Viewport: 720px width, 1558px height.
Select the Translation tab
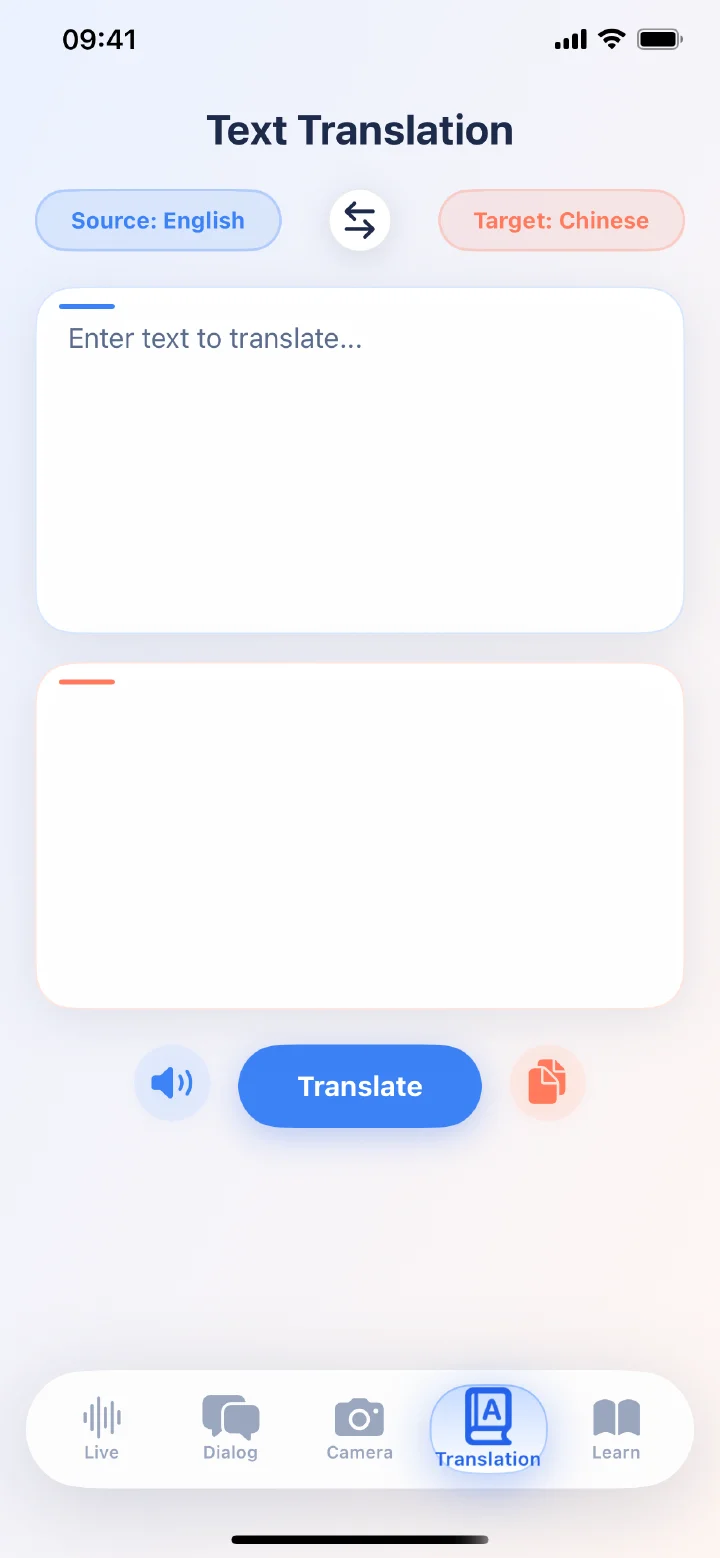488,1430
